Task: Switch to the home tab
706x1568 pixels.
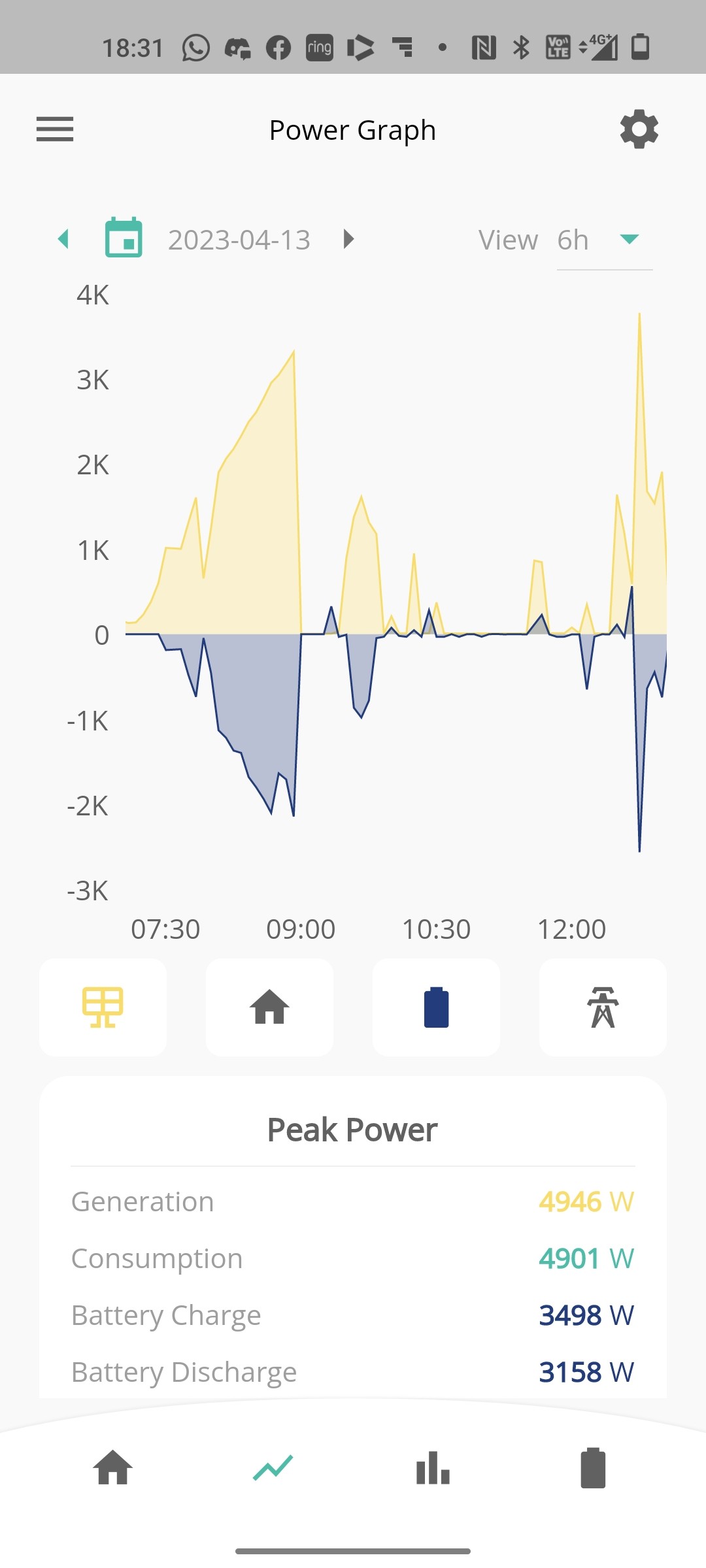Action: tap(113, 1468)
